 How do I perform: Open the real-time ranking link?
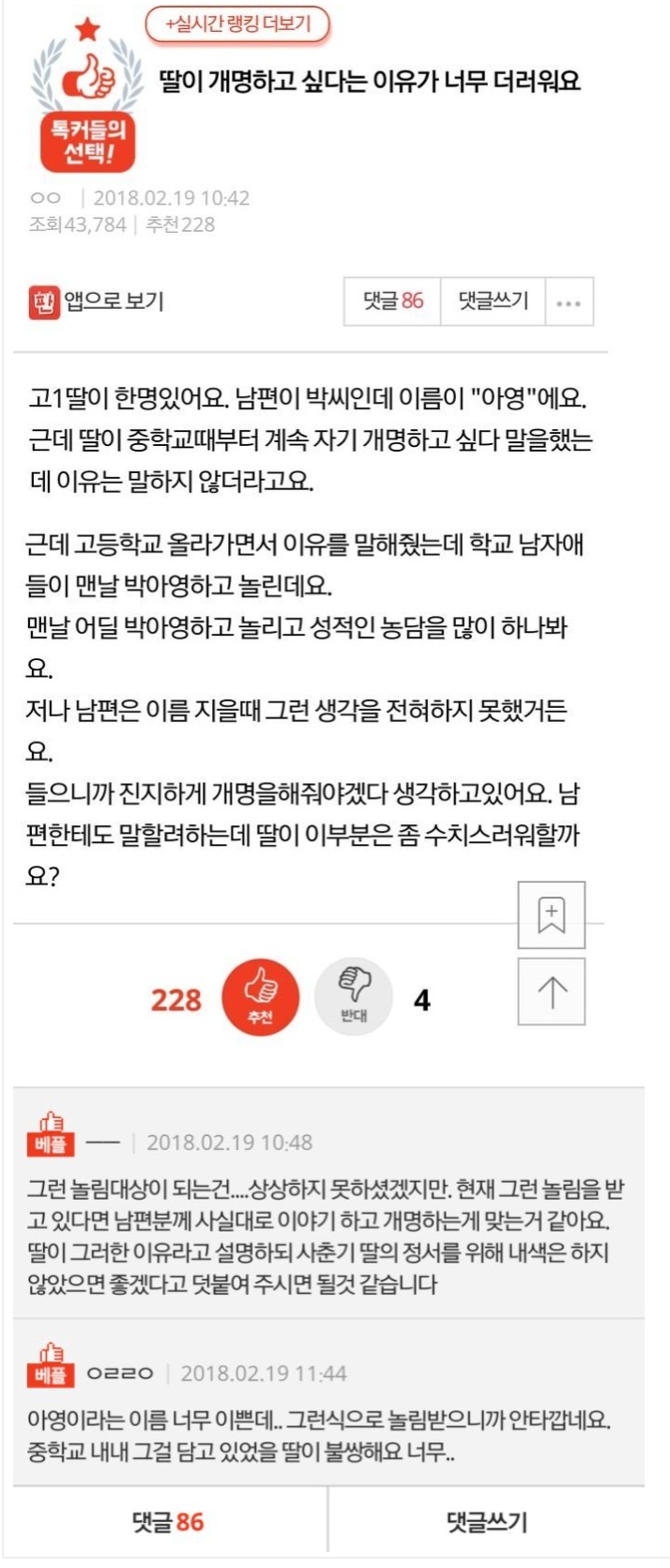[x=237, y=23]
